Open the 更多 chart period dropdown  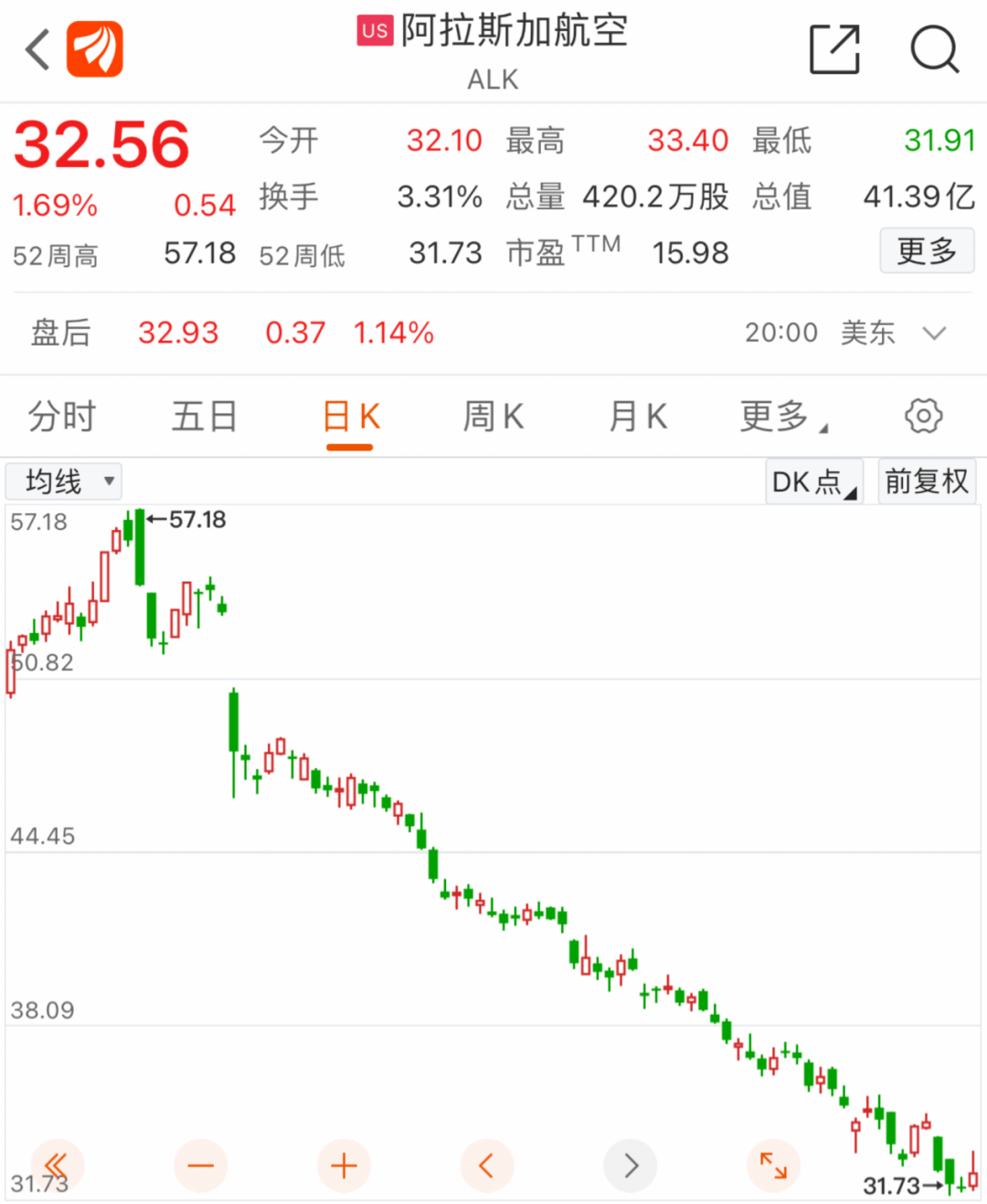point(781,417)
